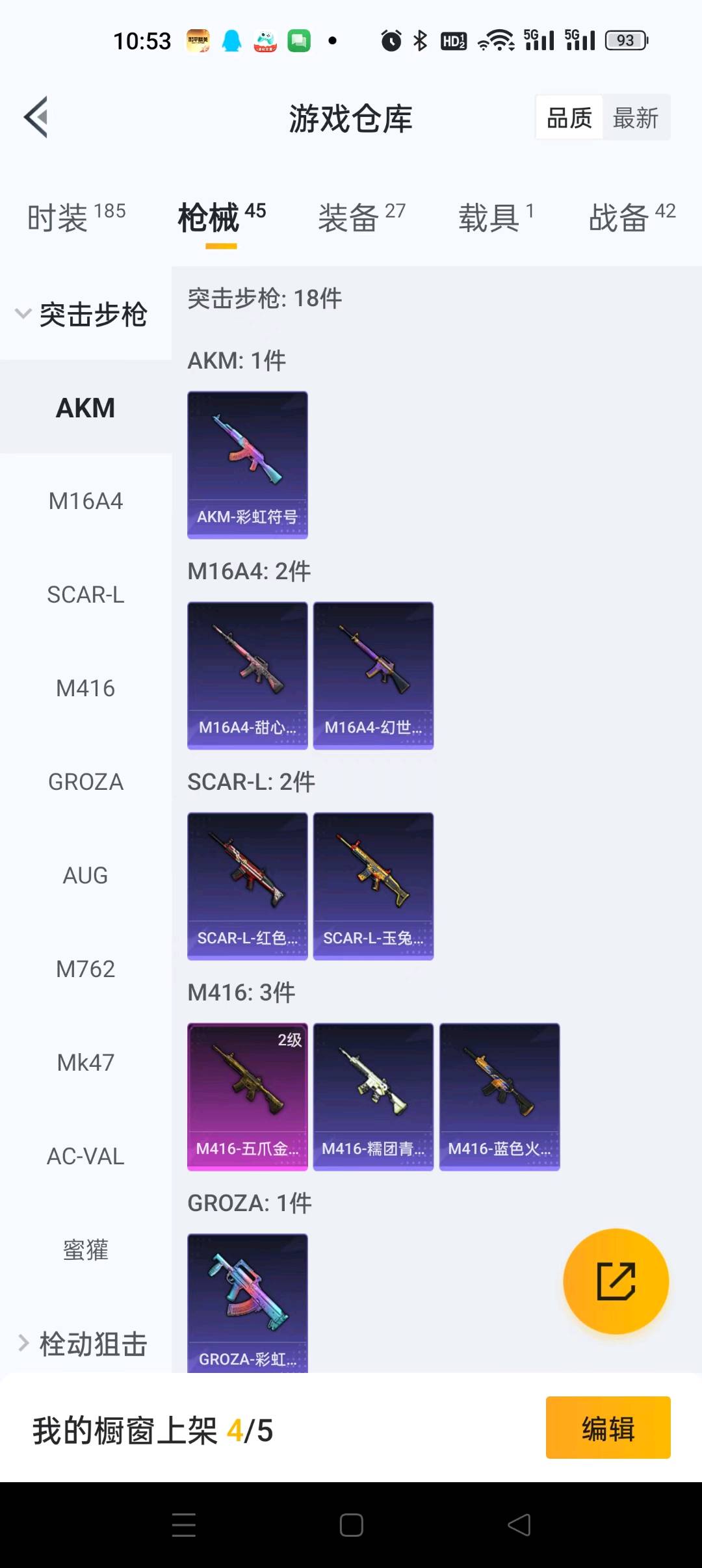Go back using the top-left arrow
This screenshot has height=1568, width=702.
(x=37, y=118)
